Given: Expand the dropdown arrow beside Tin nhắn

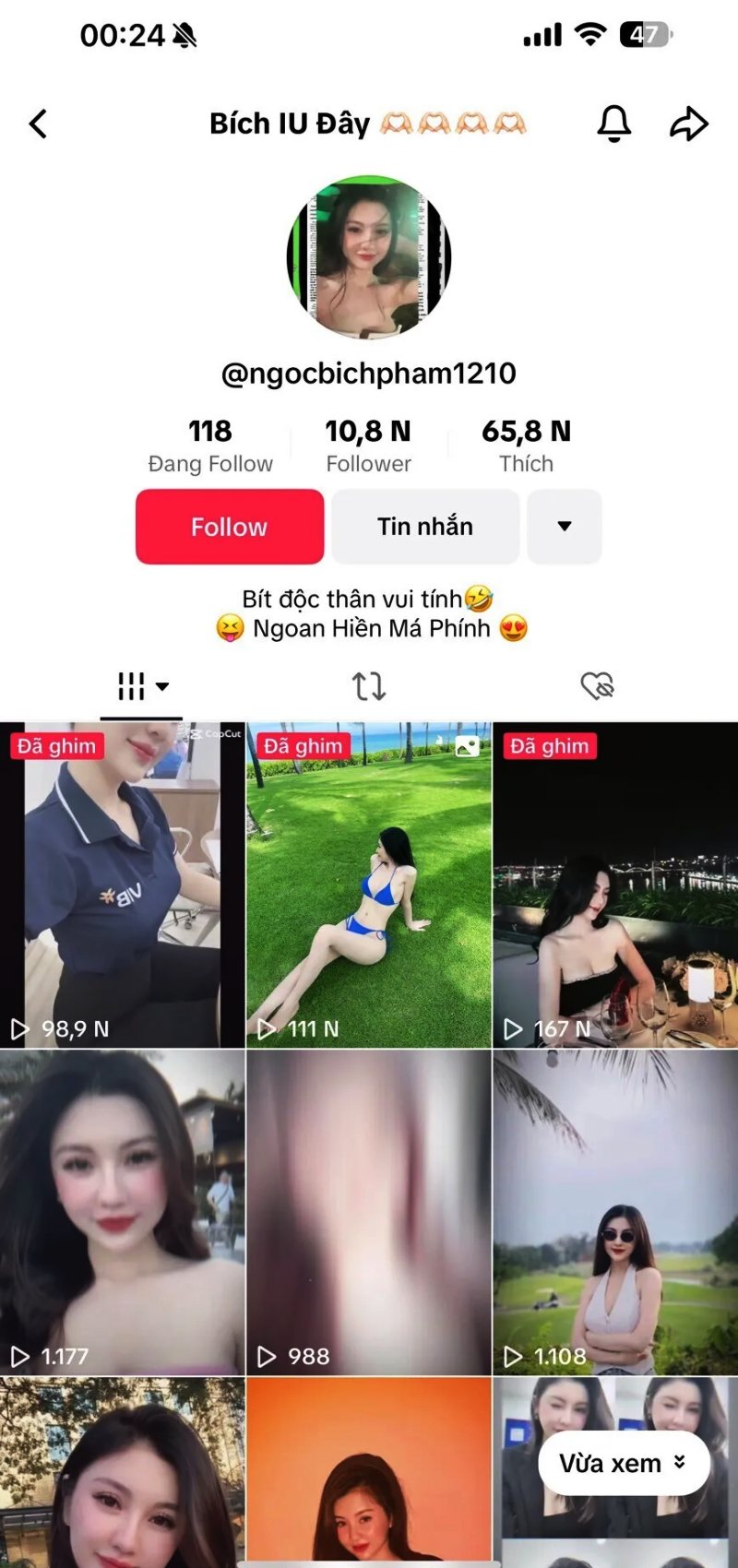Looking at the screenshot, I should [x=565, y=527].
